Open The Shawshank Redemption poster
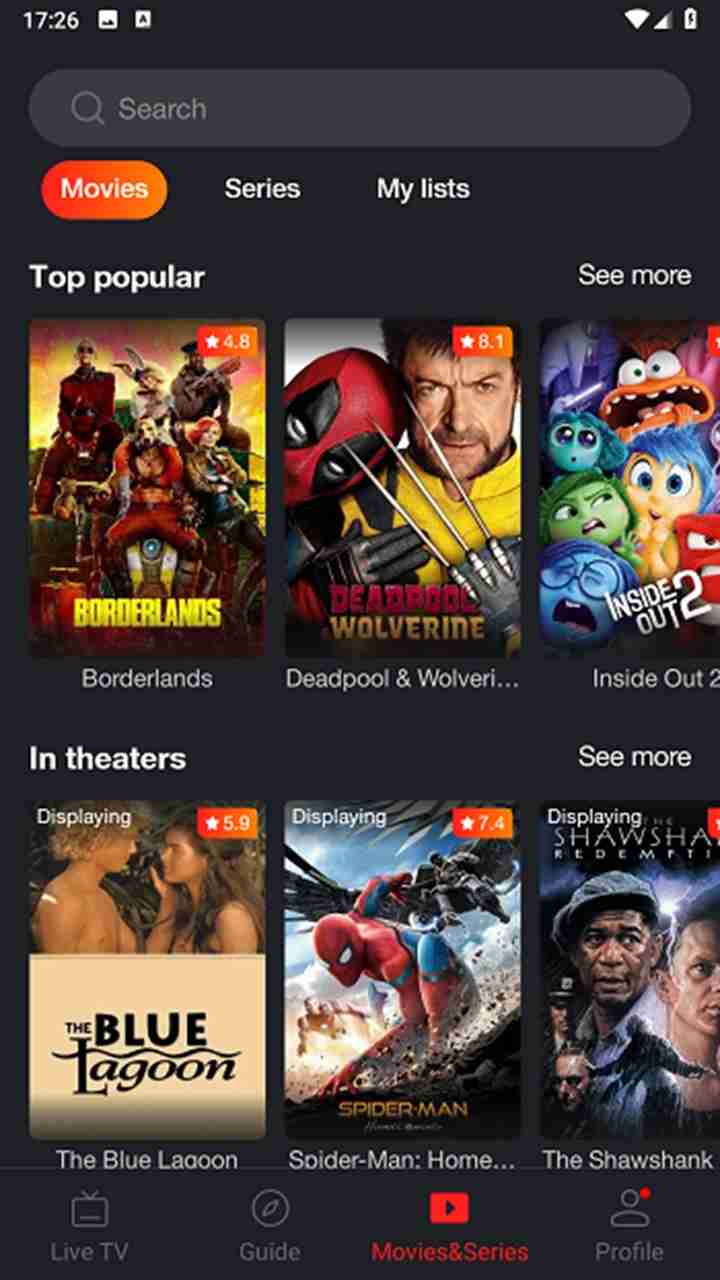 tap(630, 968)
